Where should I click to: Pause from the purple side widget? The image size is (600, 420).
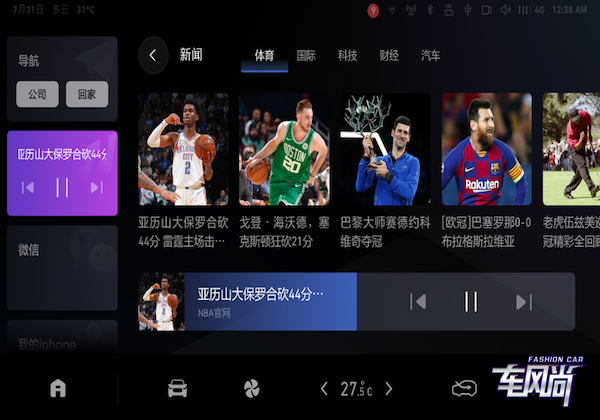62,187
